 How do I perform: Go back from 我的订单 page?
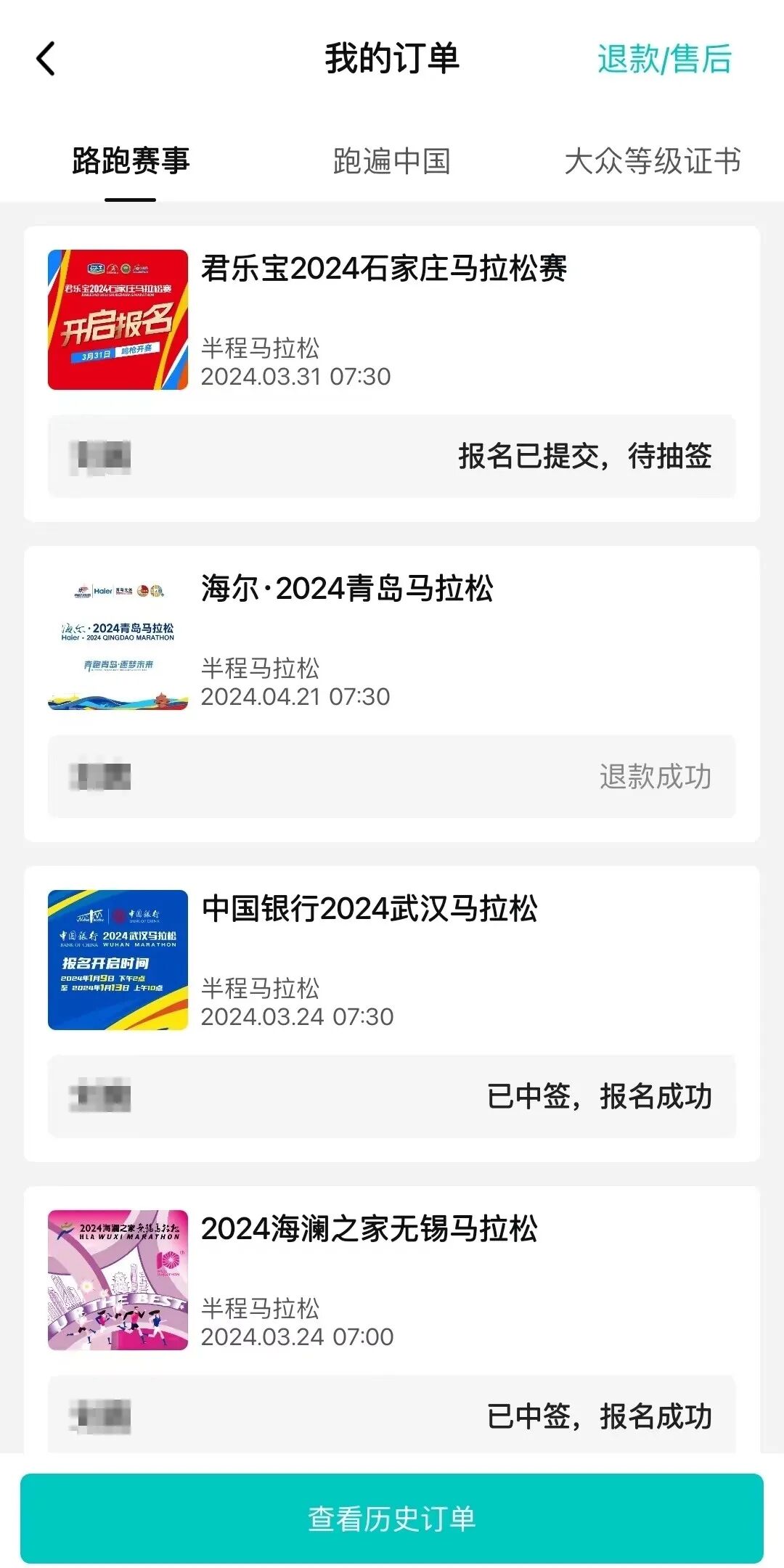(46, 59)
